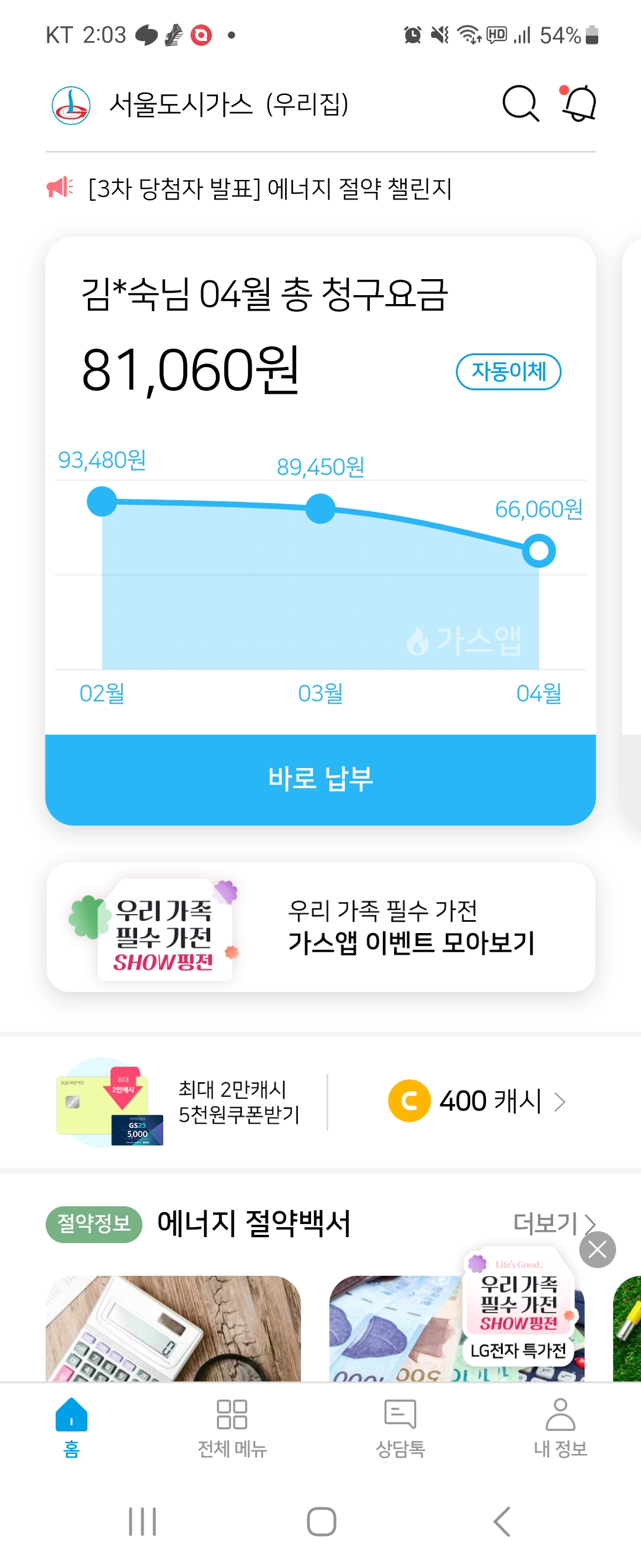The width and height of the screenshot is (641, 1568).
Task: Open the 최대 2만캐시 5천원쿠폰받기 offer
Action: 182,1102
